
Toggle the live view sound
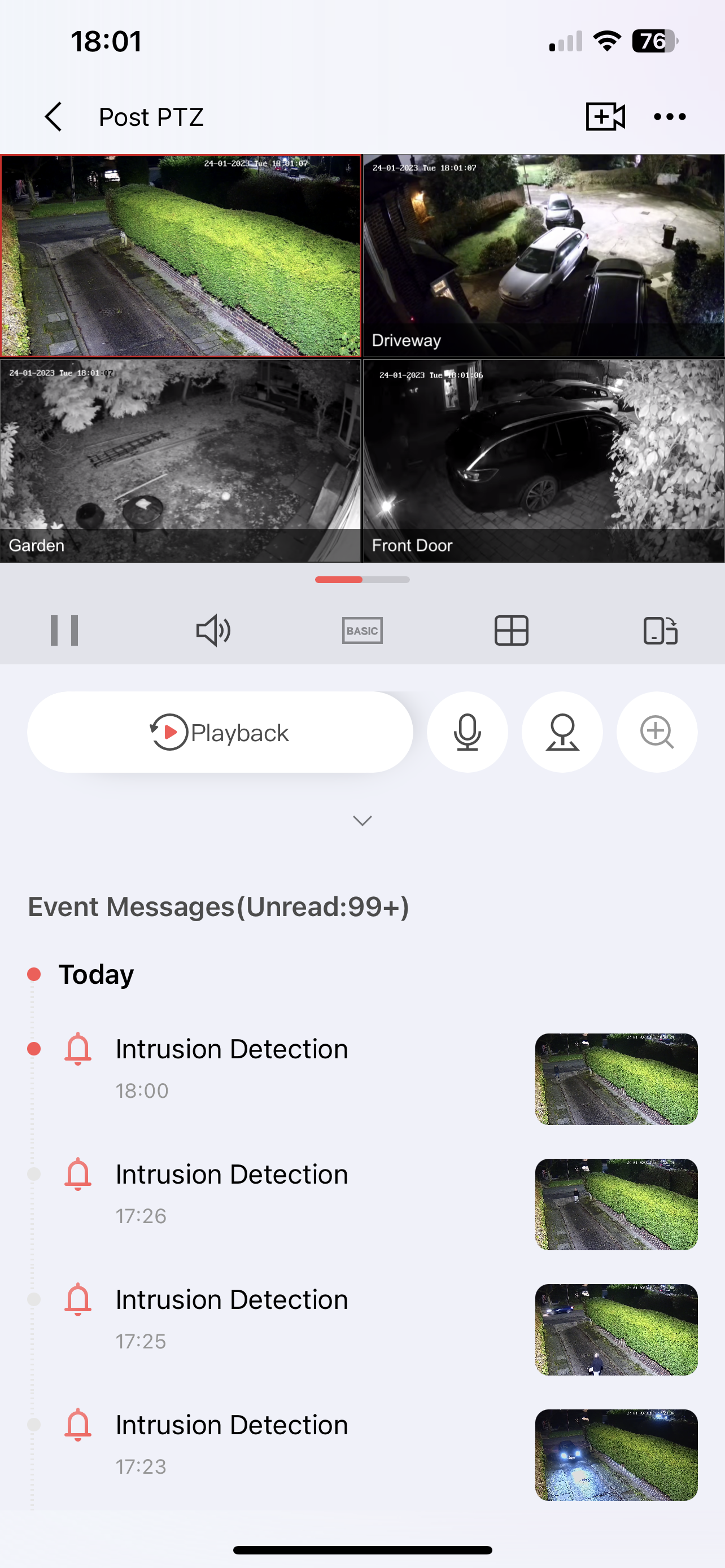point(213,630)
